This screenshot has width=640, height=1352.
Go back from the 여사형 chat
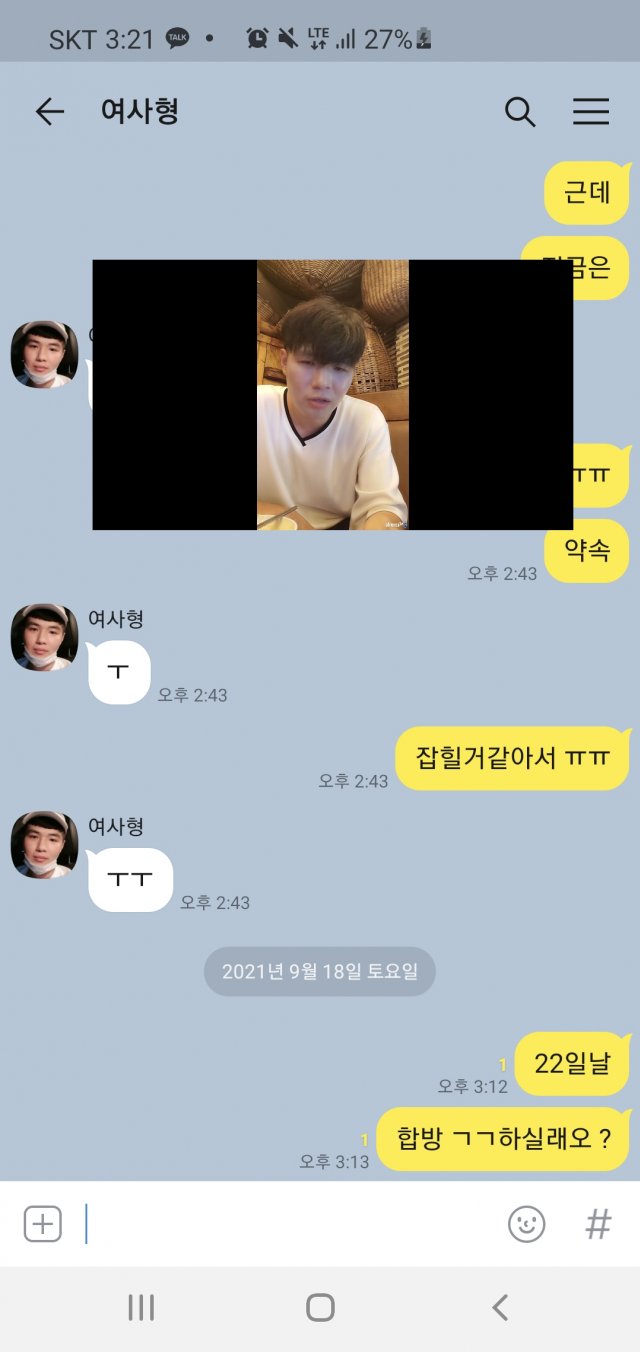coord(49,112)
